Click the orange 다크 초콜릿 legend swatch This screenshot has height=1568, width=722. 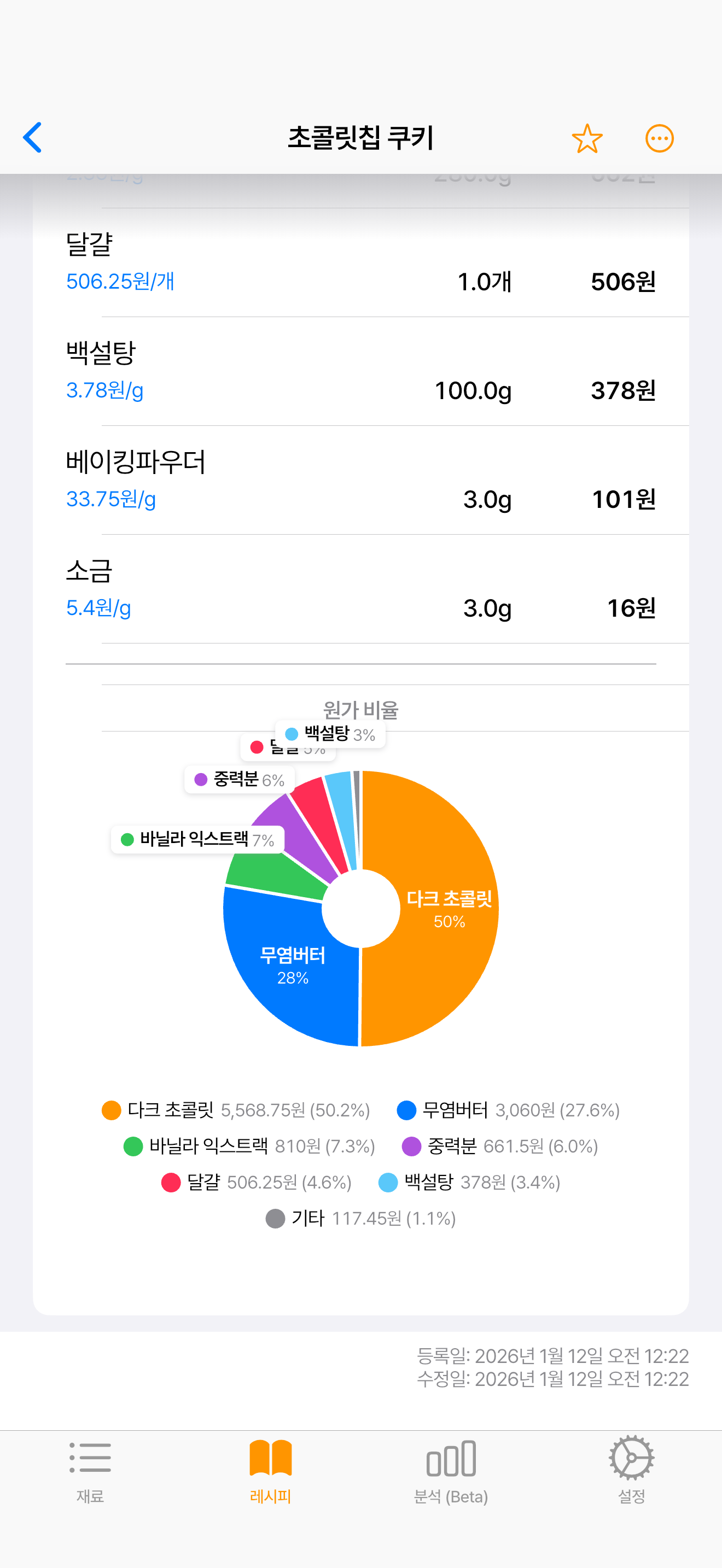[112, 1110]
